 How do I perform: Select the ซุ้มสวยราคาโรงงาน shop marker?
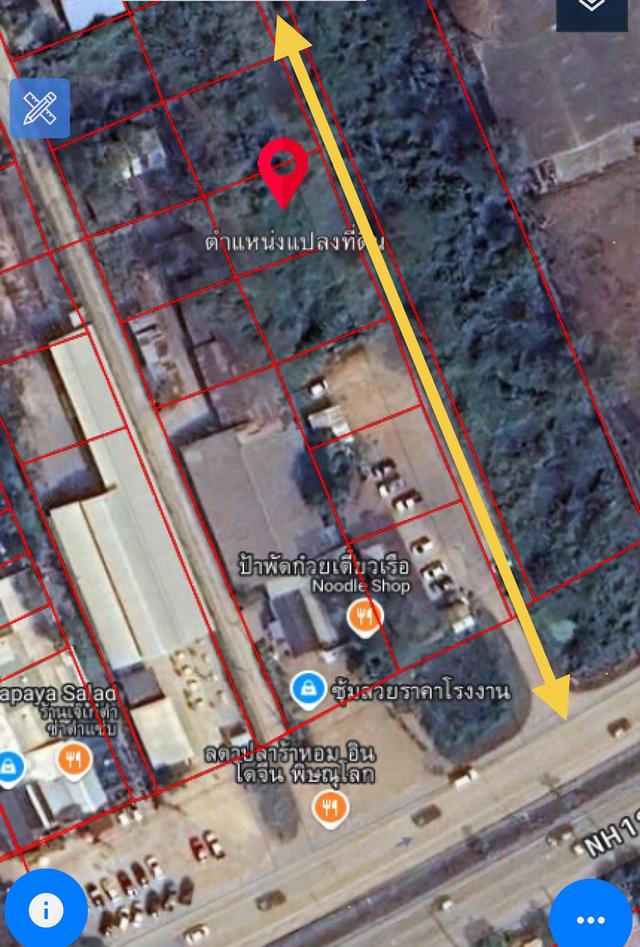coord(307,689)
